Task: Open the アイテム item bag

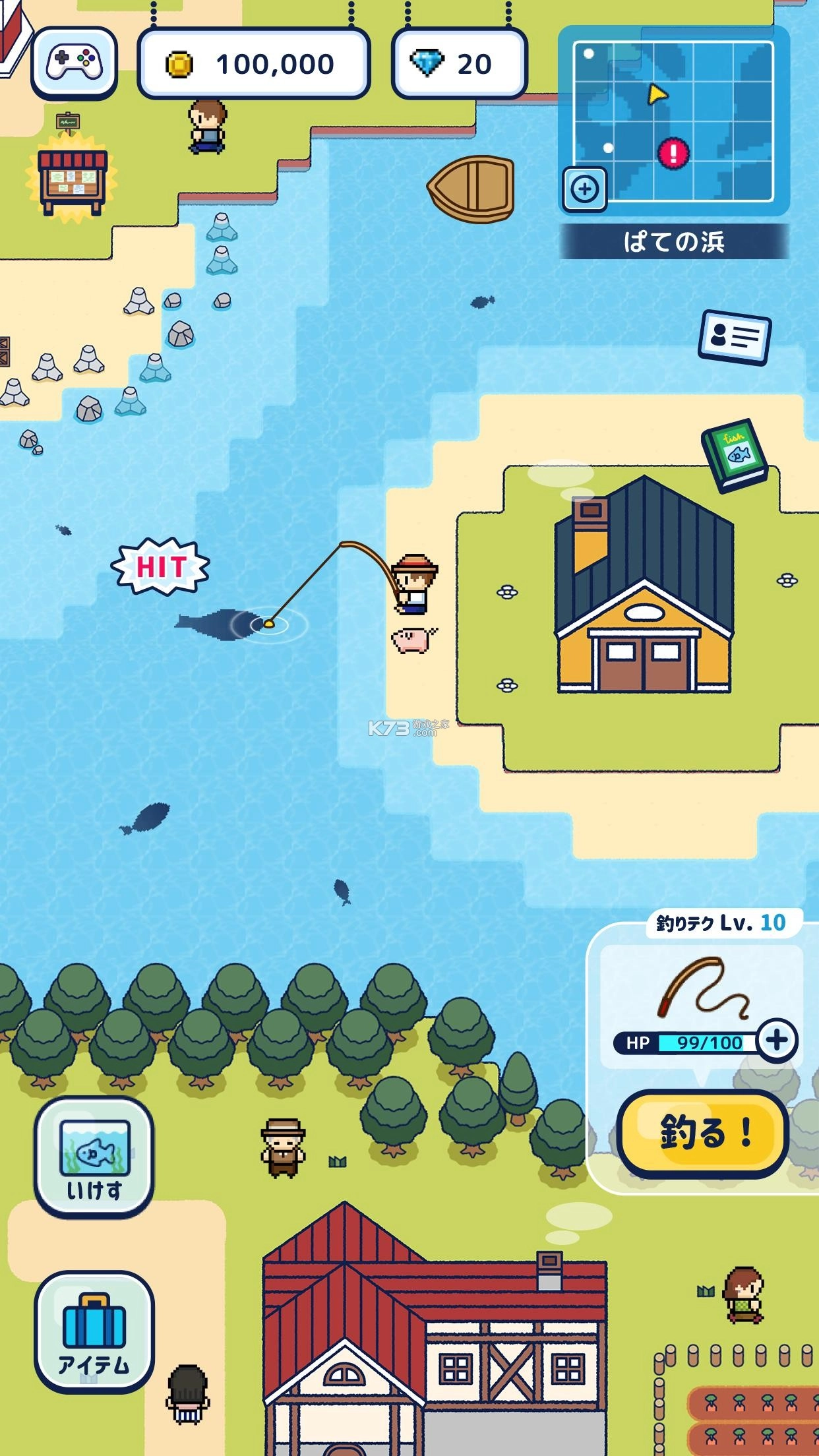Action: coord(94,1332)
